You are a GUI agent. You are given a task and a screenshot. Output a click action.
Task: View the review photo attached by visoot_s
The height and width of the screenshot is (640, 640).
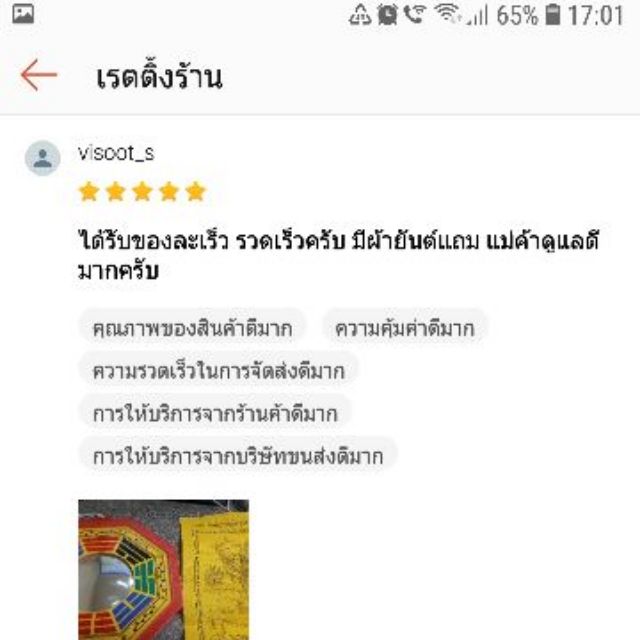[x=164, y=568]
